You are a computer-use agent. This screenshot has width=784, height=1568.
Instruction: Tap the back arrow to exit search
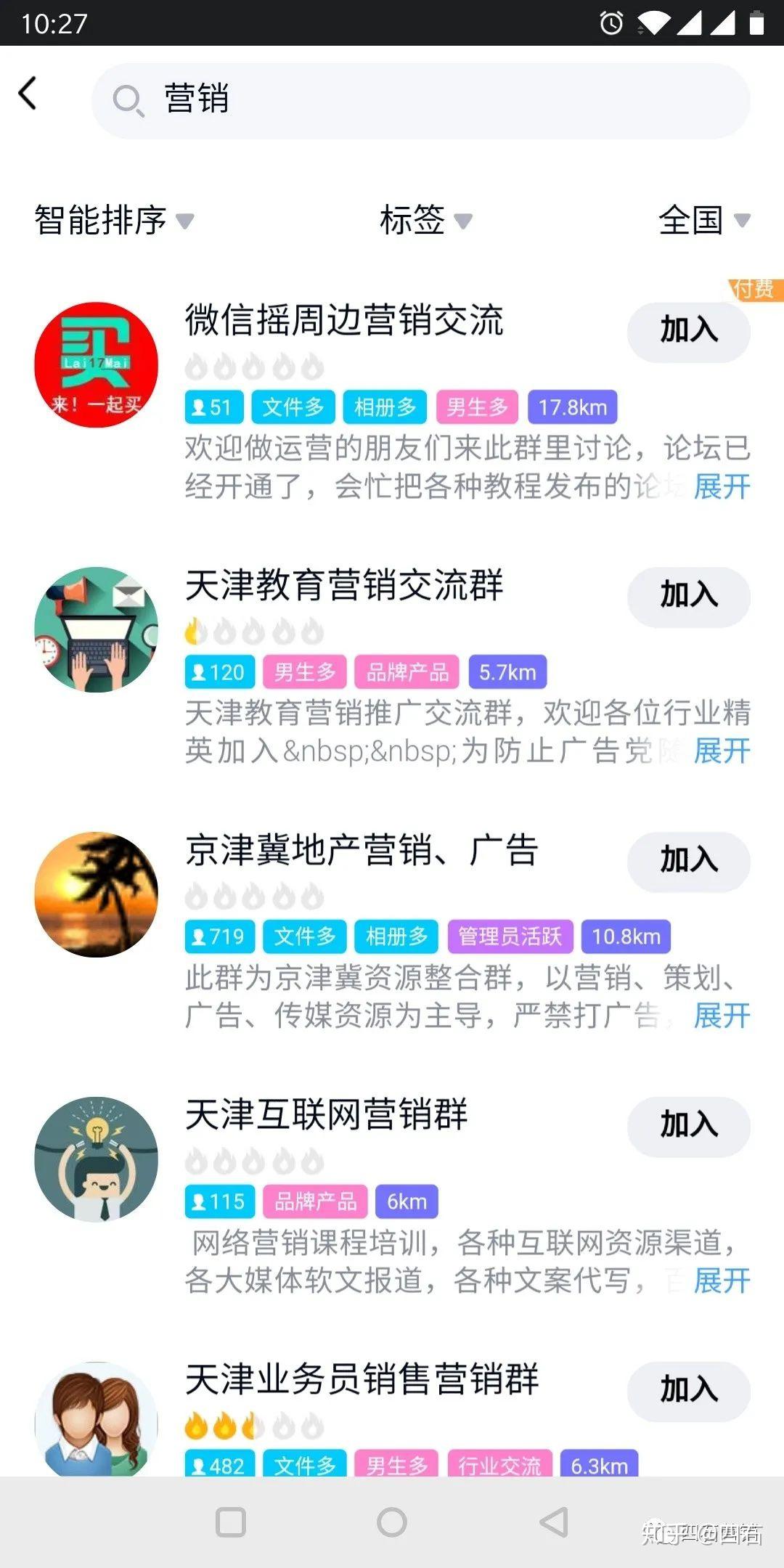[28, 94]
